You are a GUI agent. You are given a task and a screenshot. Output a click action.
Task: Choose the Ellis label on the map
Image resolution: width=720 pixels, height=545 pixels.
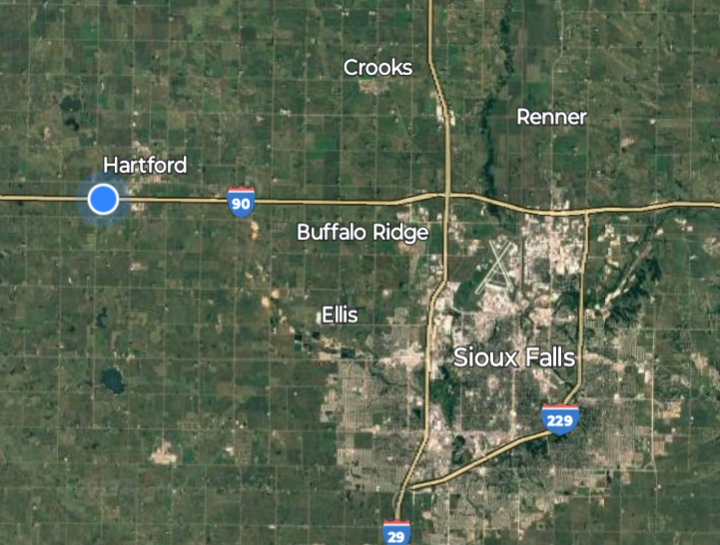(x=339, y=314)
